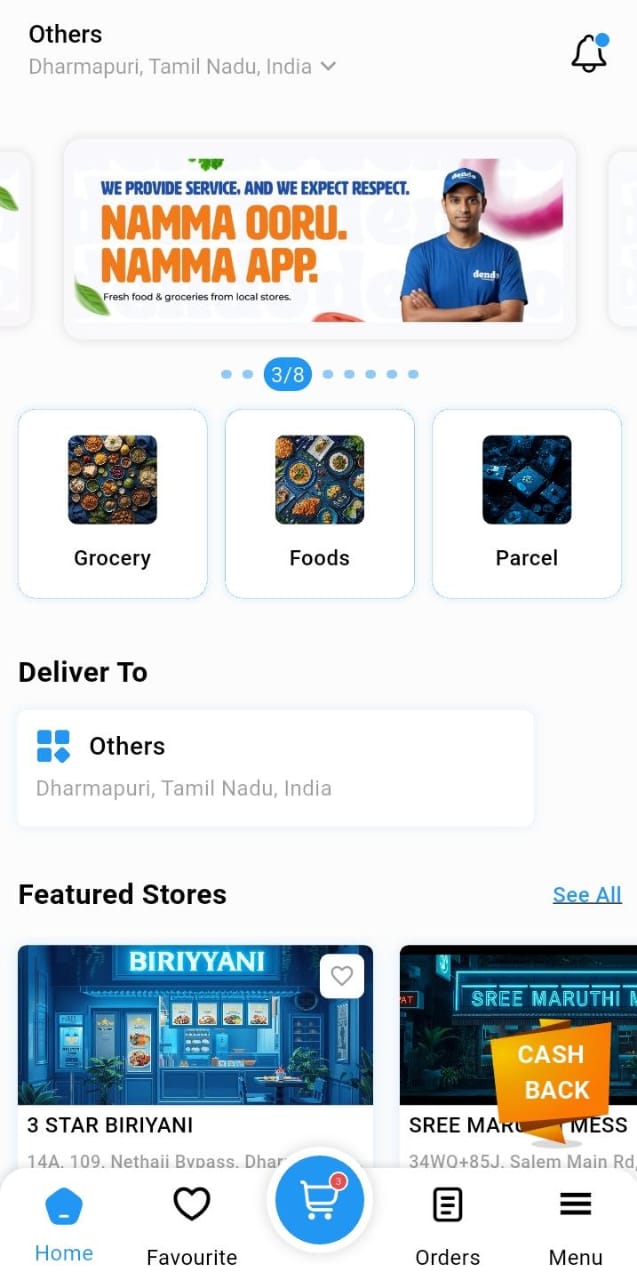Switch to the Orders tab
The height and width of the screenshot is (1280, 637).
pyautogui.click(x=447, y=1225)
